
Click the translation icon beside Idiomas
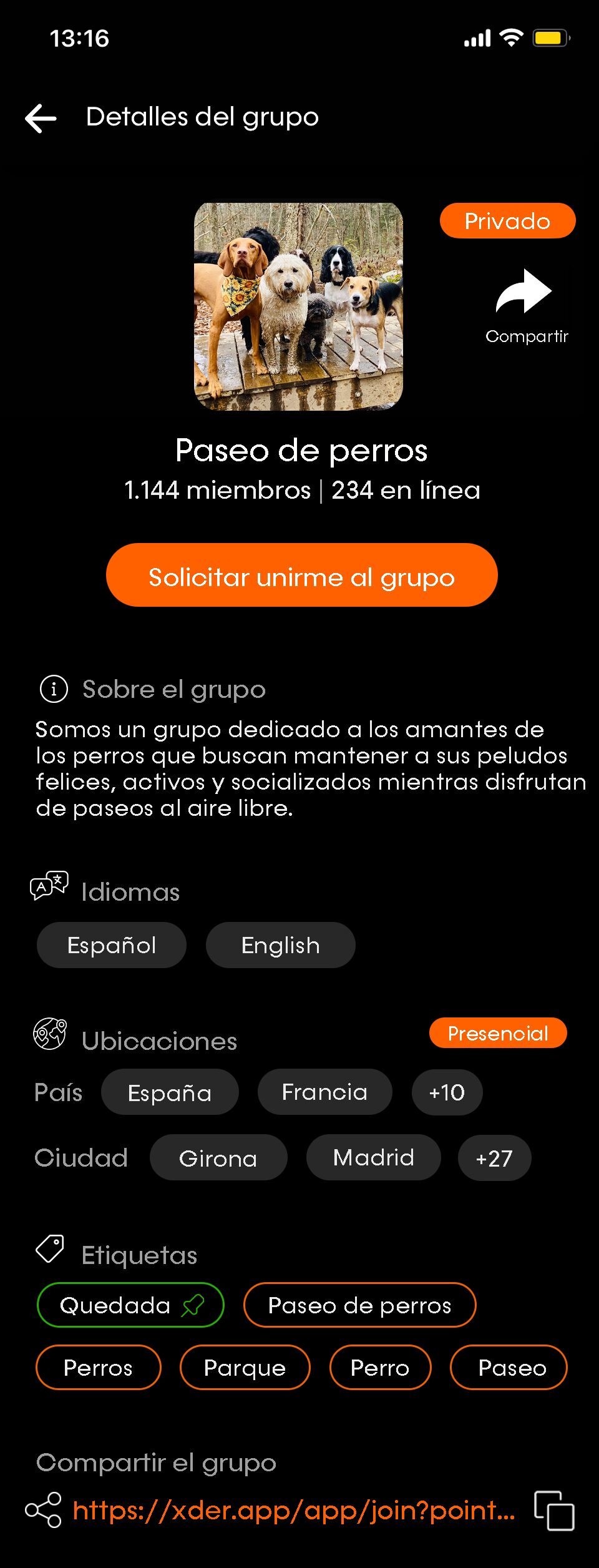point(48,889)
